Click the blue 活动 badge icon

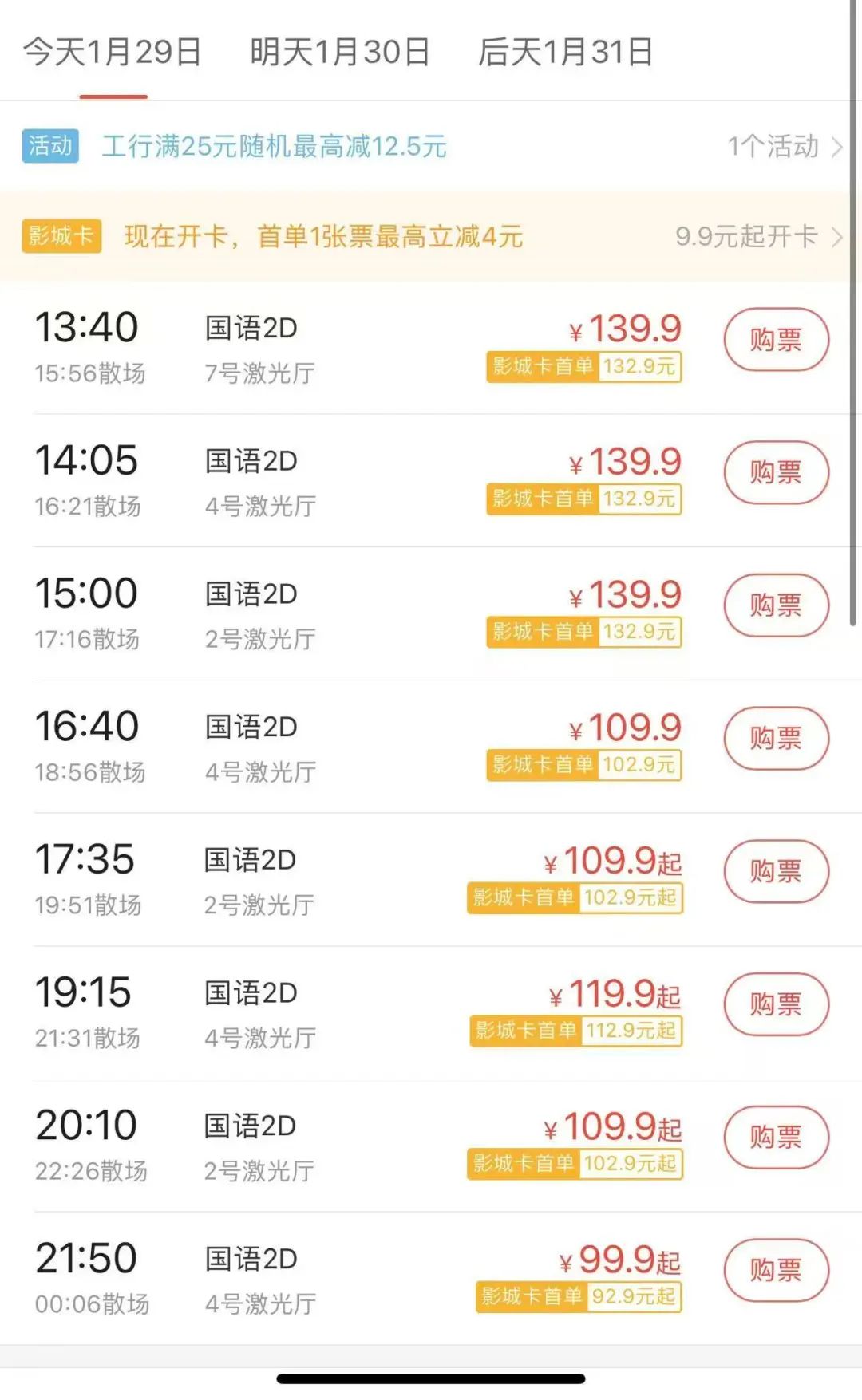pos(49,146)
